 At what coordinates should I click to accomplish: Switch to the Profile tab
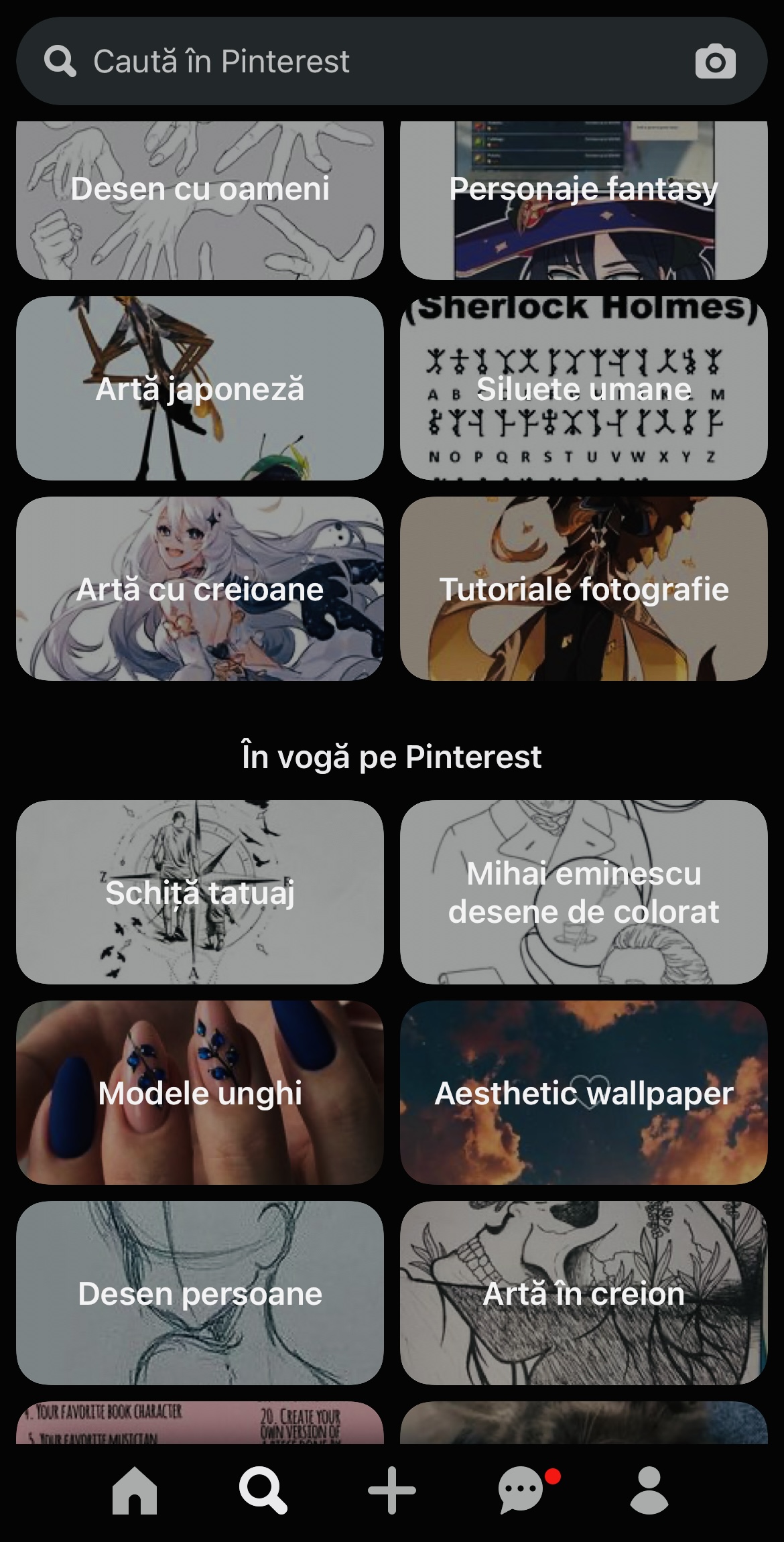[x=649, y=1490]
